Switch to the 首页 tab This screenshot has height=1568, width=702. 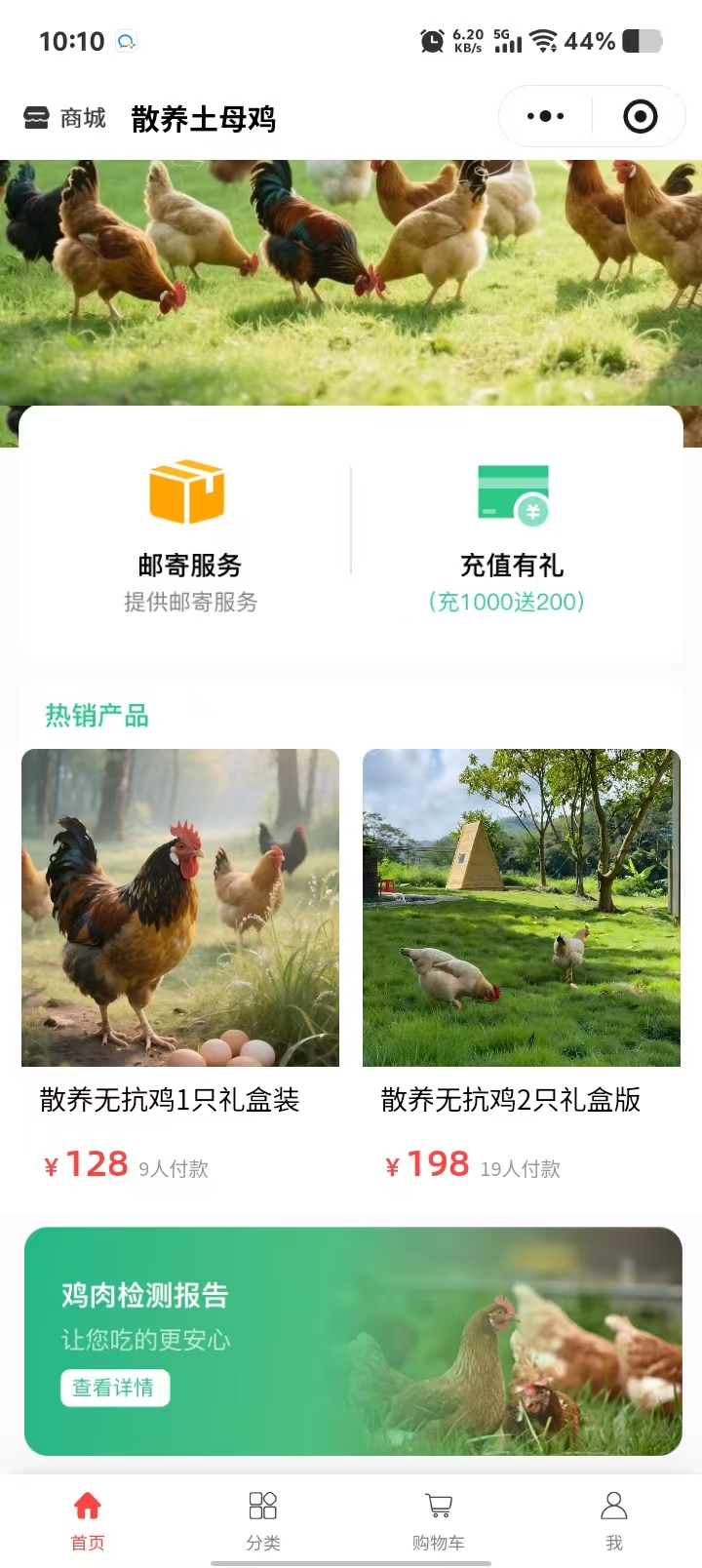pyautogui.click(x=88, y=1519)
